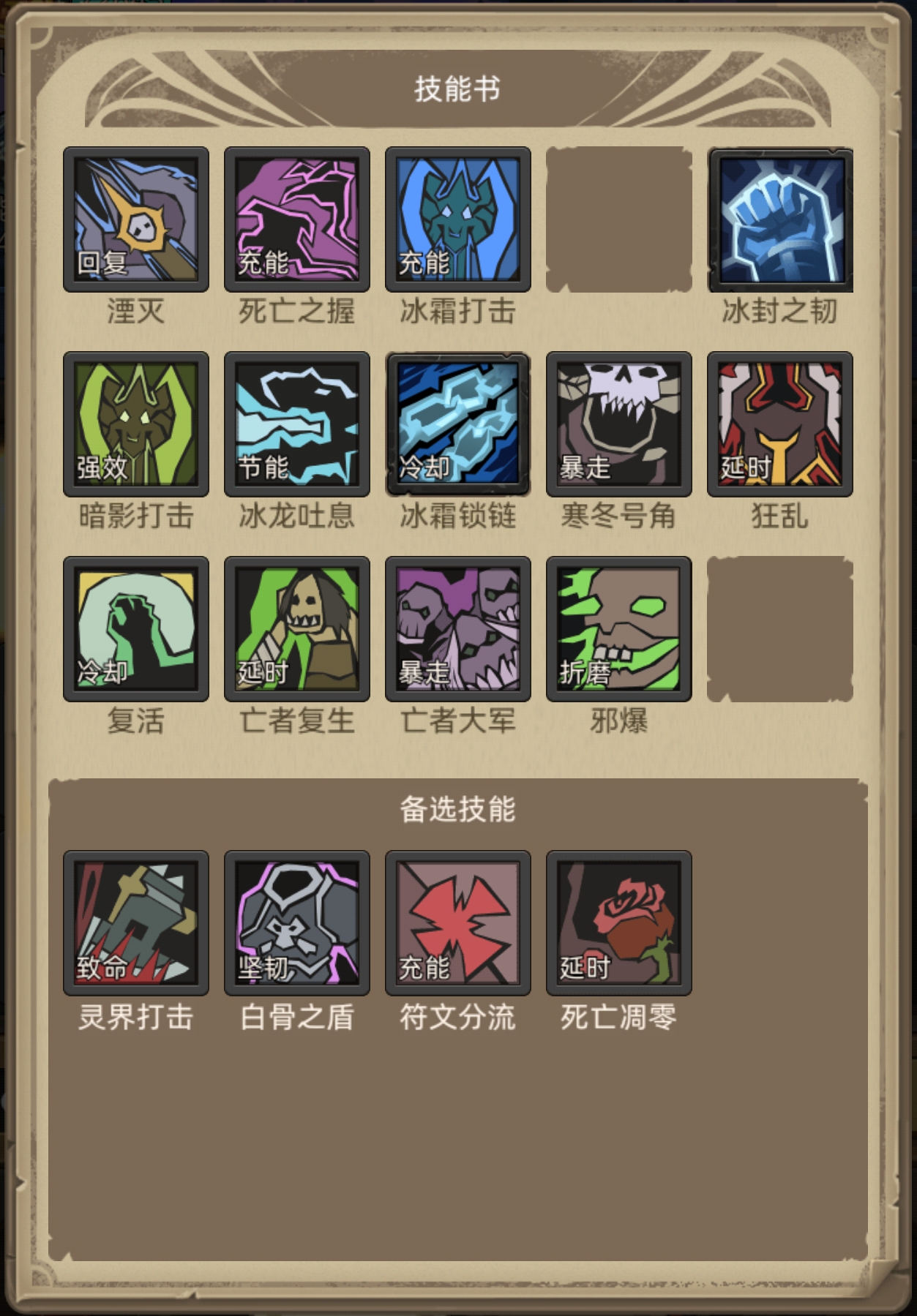Select the backup skill 符文分流
The width and height of the screenshot is (917, 1316).
pyautogui.click(x=458, y=923)
